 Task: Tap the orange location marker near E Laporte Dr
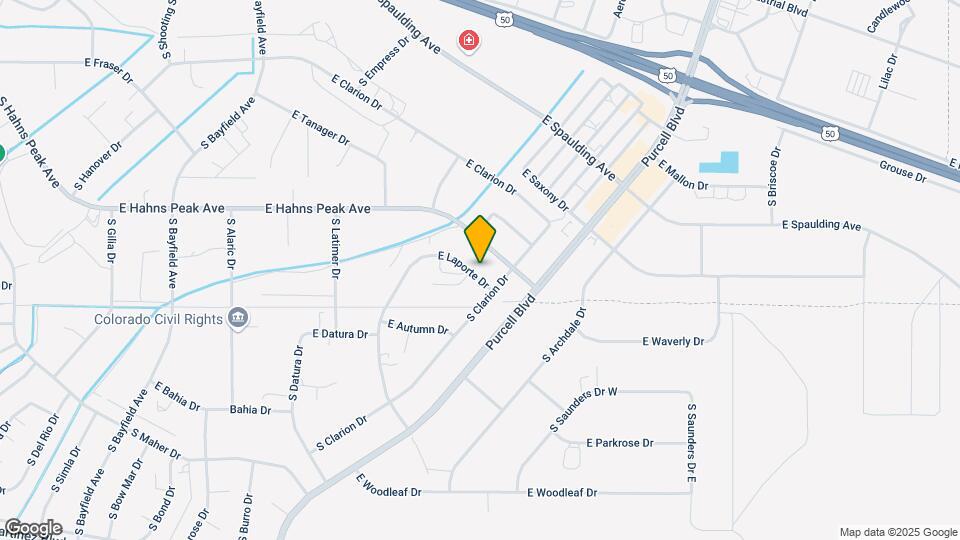pos(481,238)
